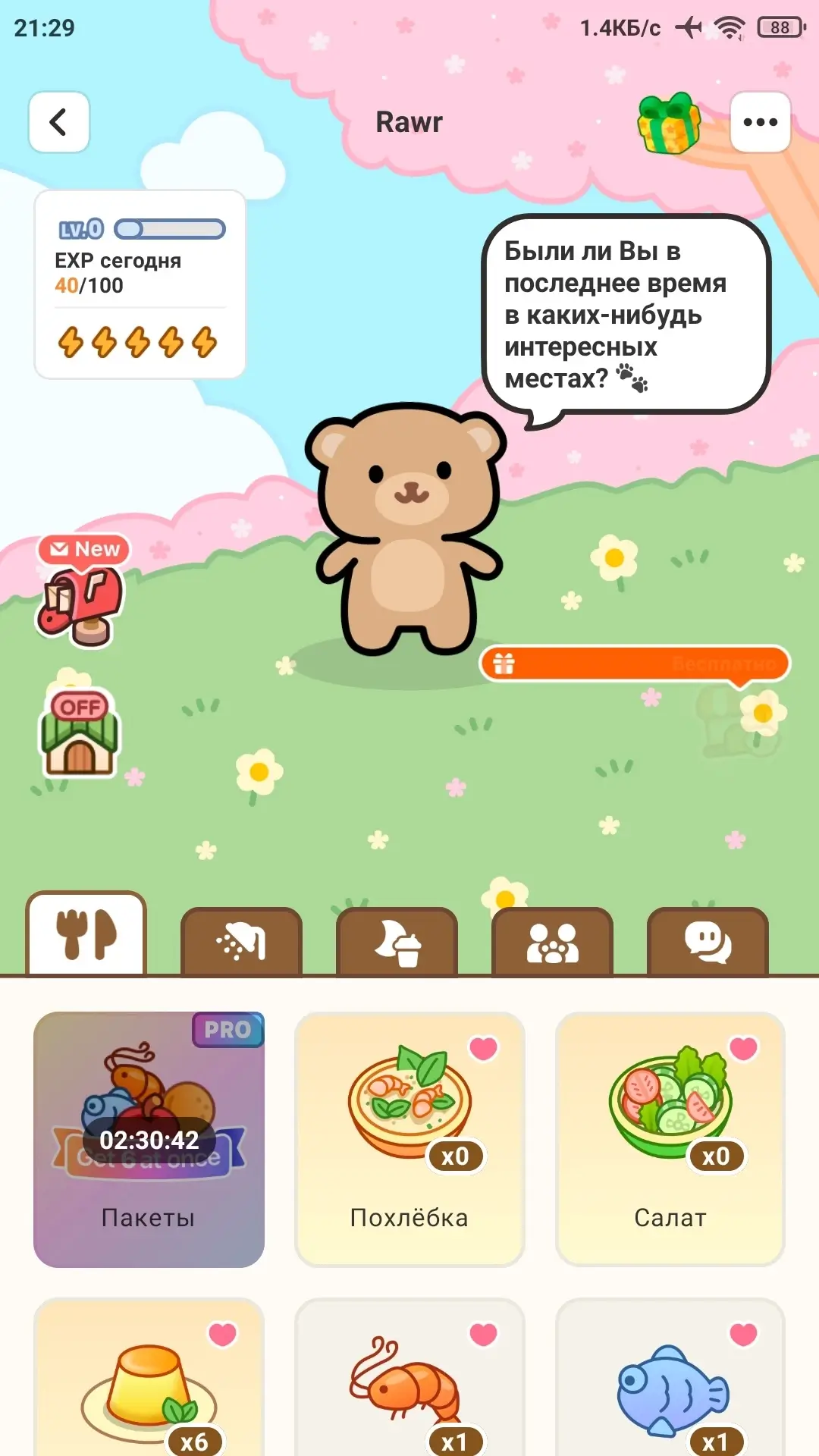
Task: Tap the heart on the Похлёбка card
Action: [x=483, y=1048]
